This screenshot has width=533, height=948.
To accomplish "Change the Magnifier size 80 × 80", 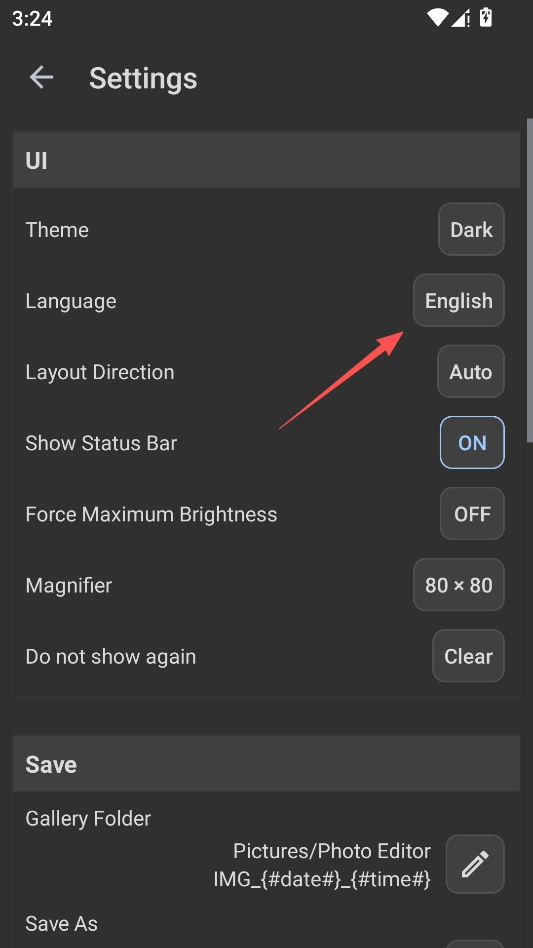I will pos(459,585).
